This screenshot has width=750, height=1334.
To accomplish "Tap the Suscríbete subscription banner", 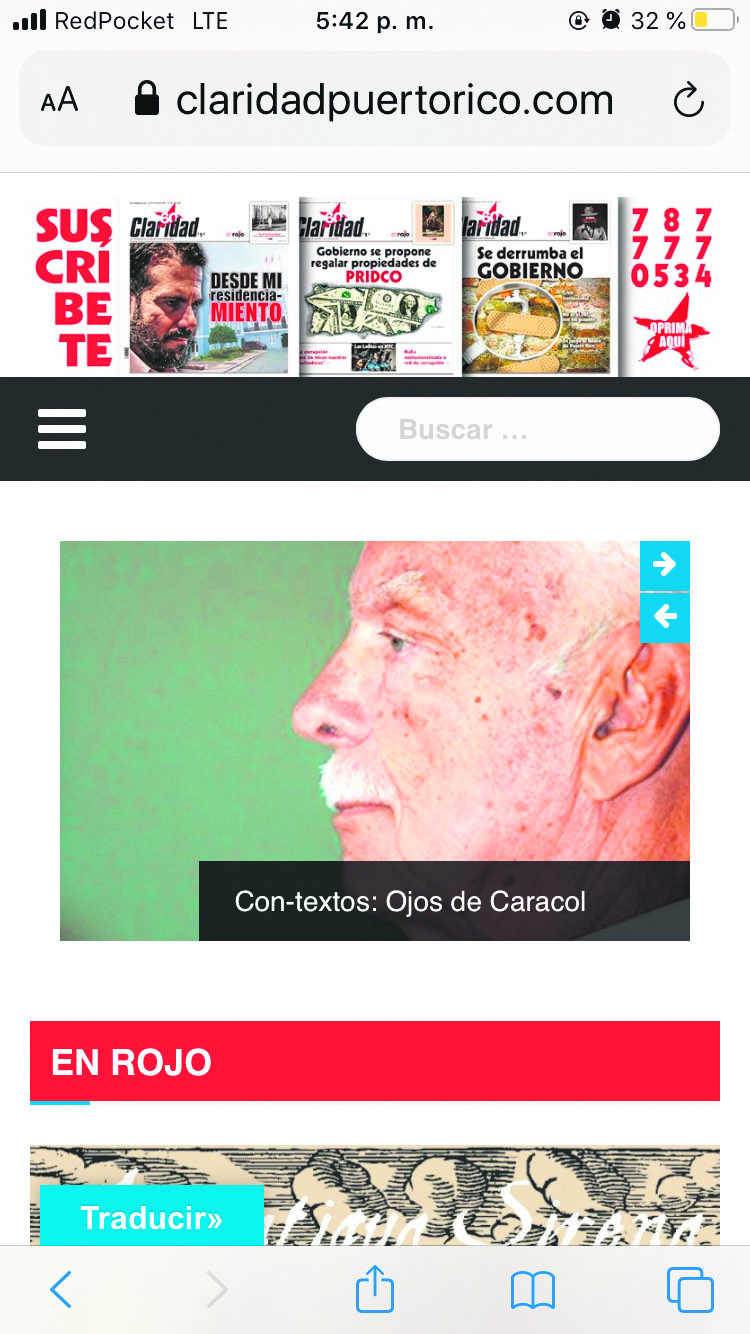I will point(74,288).
